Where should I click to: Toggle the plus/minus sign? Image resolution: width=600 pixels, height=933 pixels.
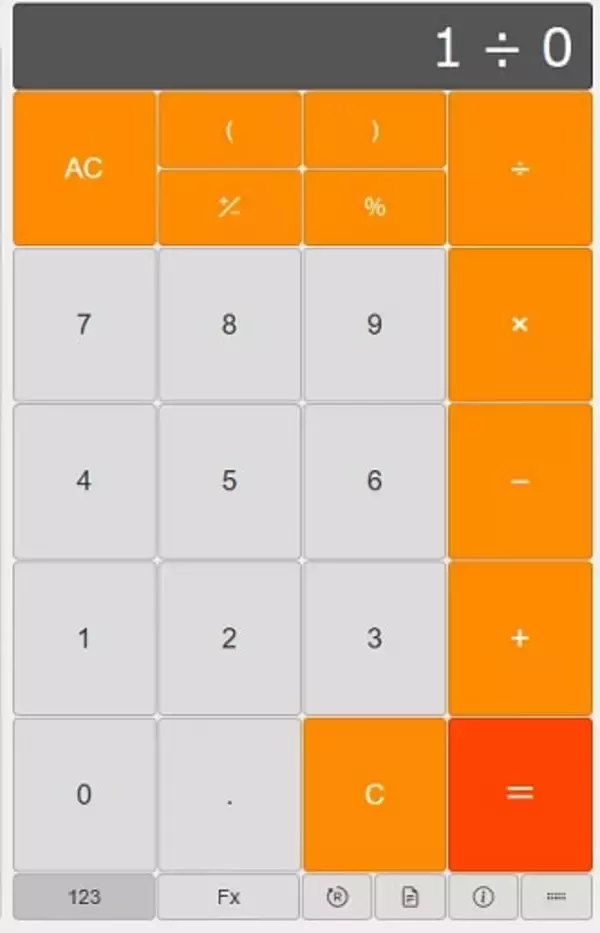click(x=229, y=207)
